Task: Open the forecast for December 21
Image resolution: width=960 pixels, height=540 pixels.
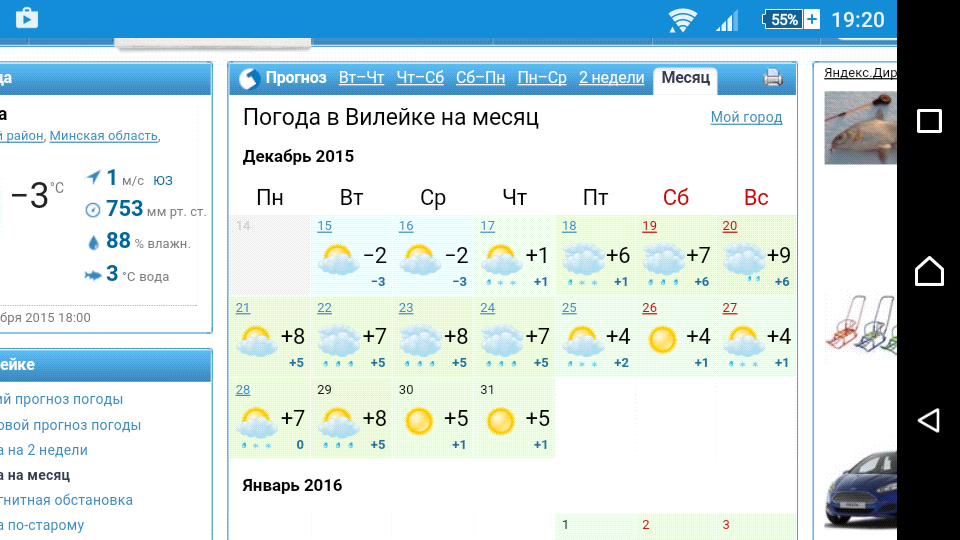Action: (x=242, y=308)
